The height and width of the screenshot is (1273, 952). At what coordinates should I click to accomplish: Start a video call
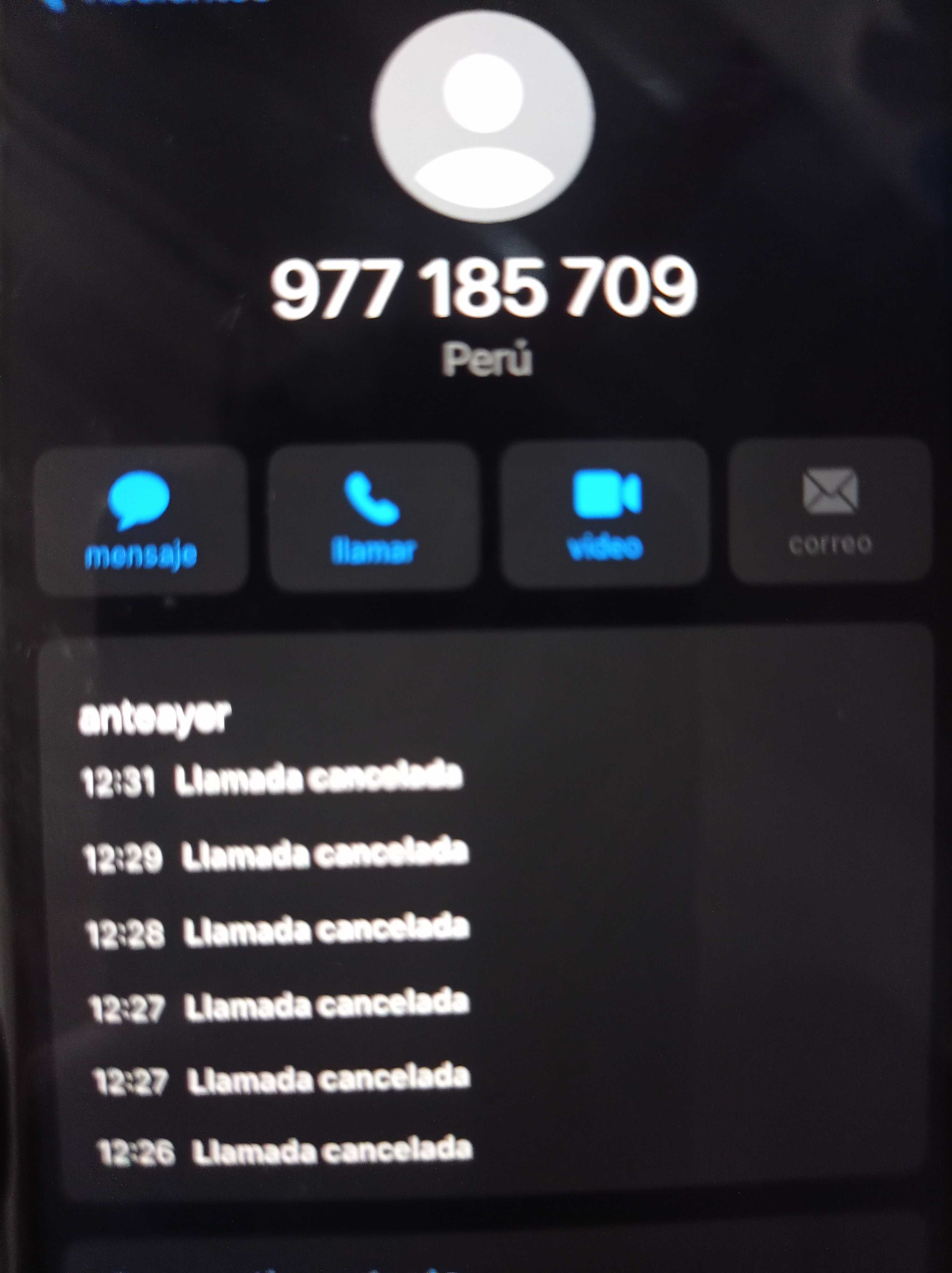[x=605, y=513]
